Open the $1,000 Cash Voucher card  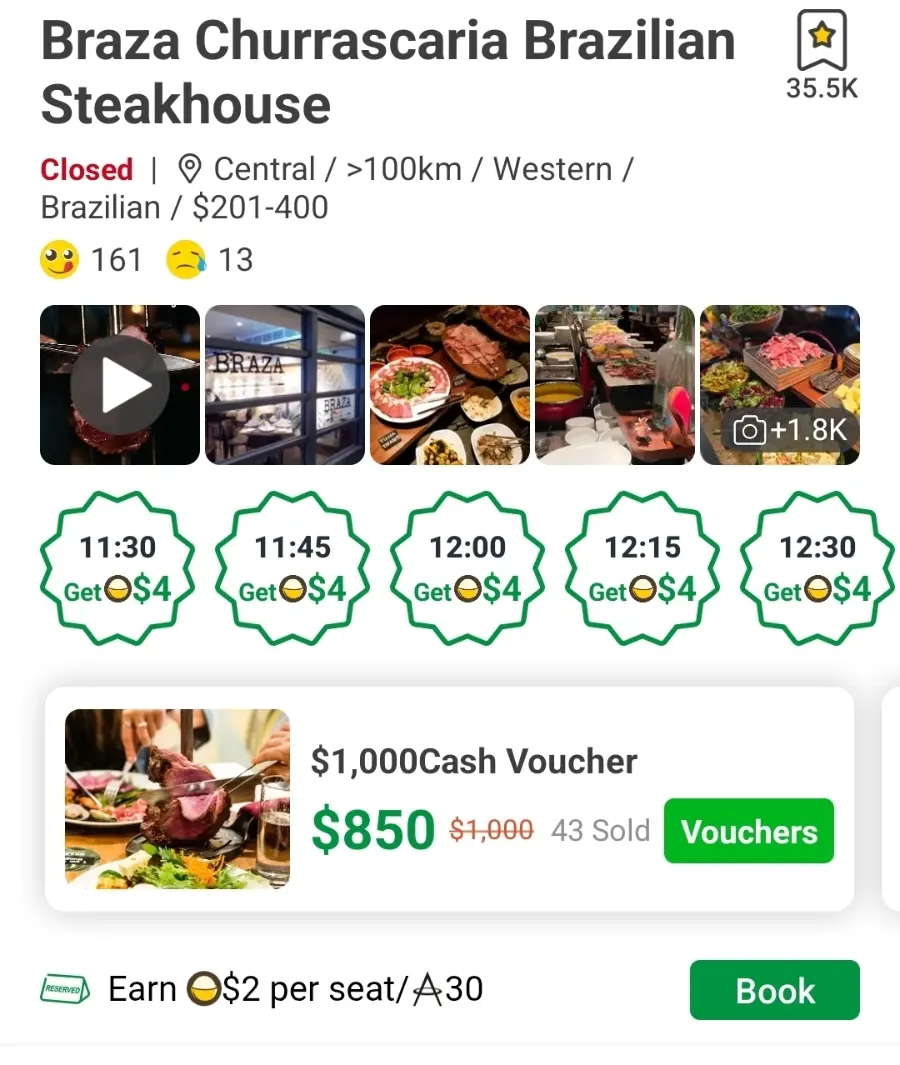point(450,799)
